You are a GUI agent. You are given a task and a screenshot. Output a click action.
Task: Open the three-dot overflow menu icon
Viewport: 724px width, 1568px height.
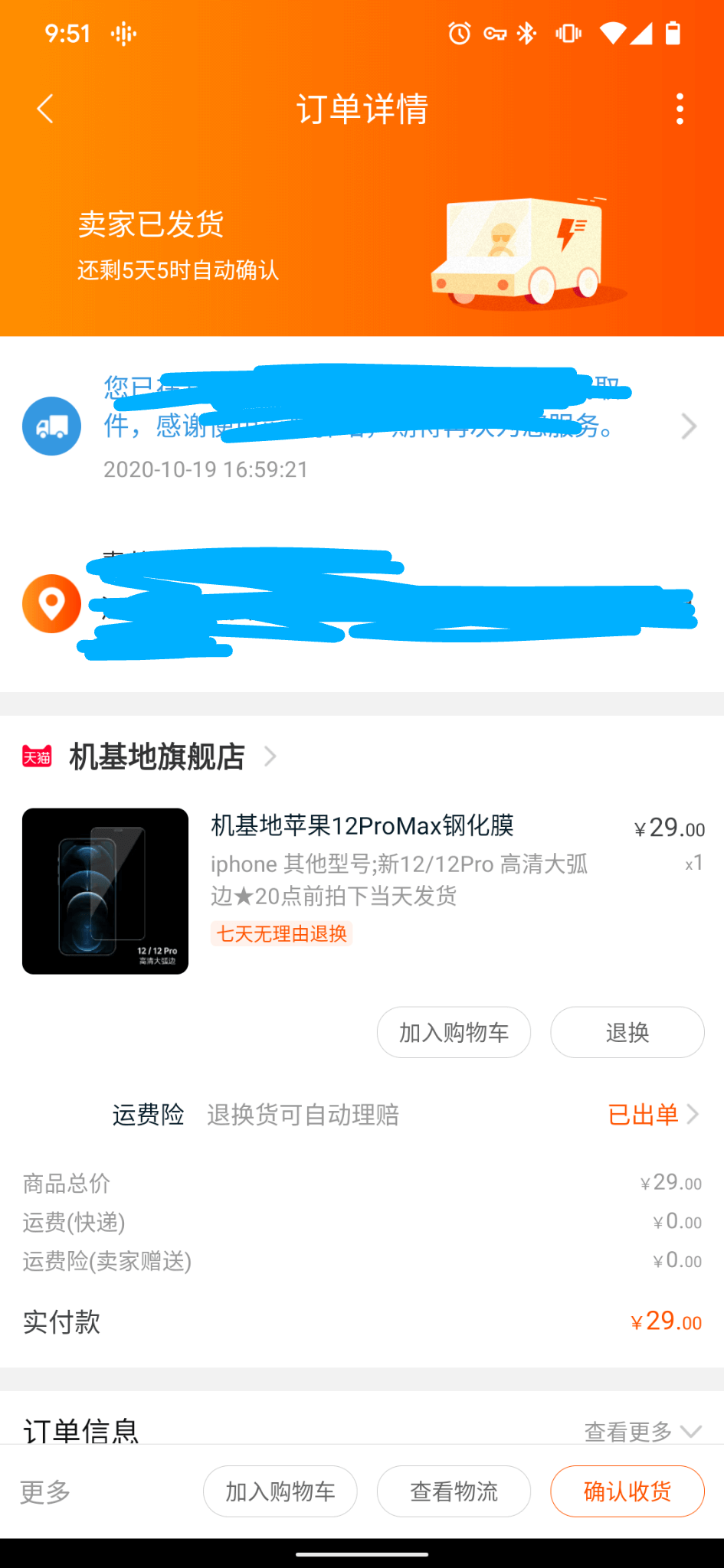(x=679, y=109)
